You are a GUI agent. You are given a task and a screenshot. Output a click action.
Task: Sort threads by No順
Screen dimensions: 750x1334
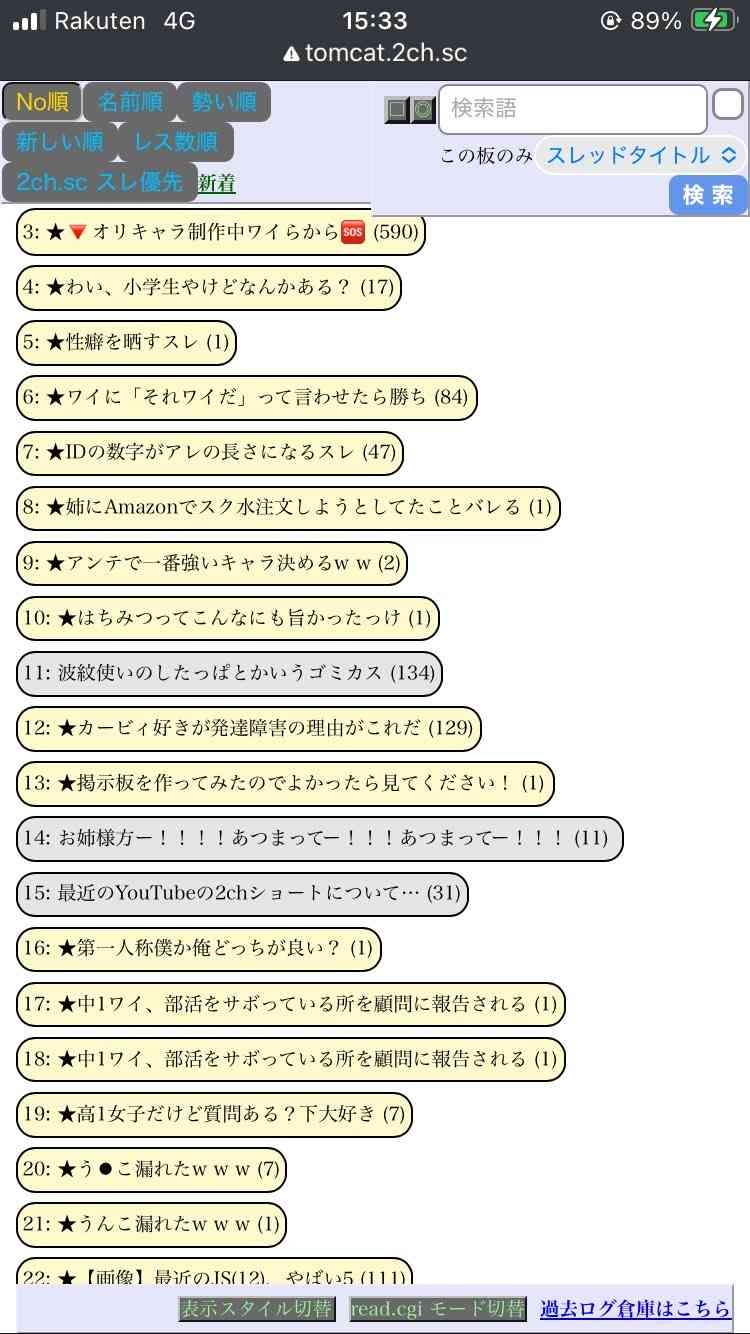click(41, 102)
